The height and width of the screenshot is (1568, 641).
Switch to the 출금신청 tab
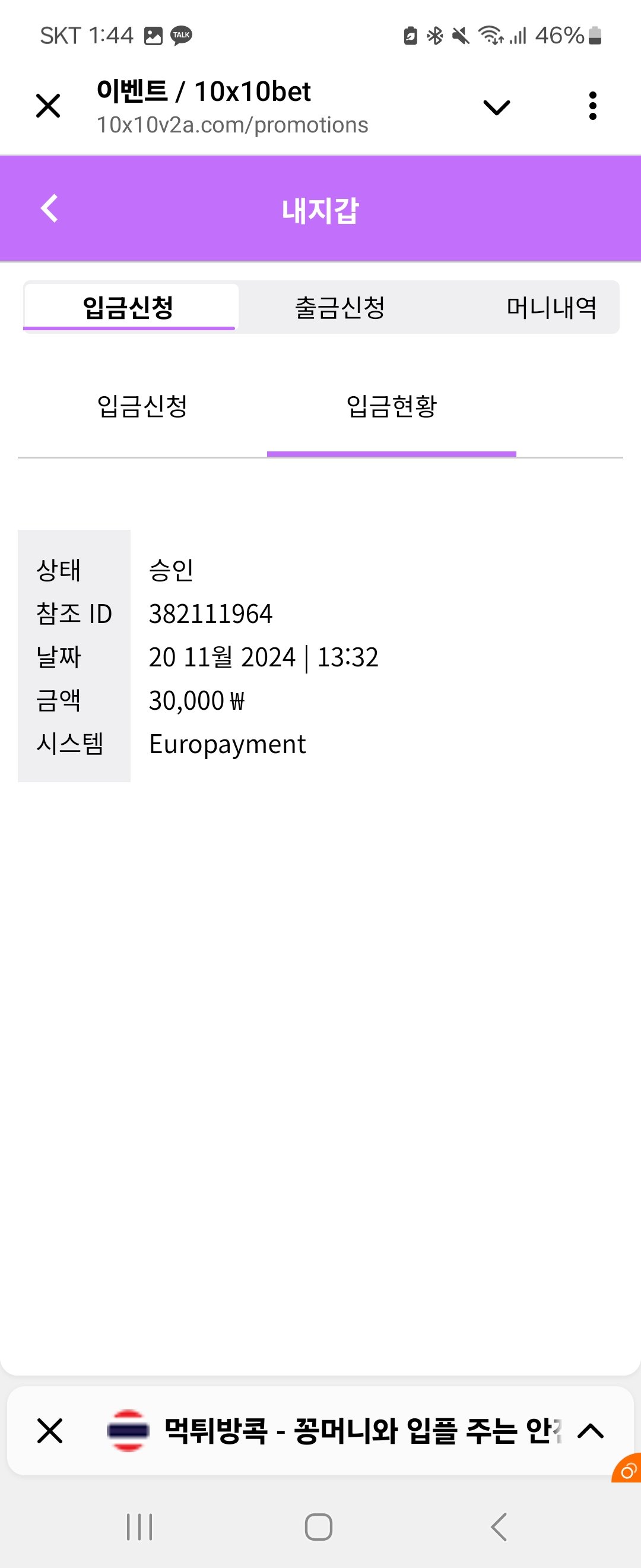(340, 307)
